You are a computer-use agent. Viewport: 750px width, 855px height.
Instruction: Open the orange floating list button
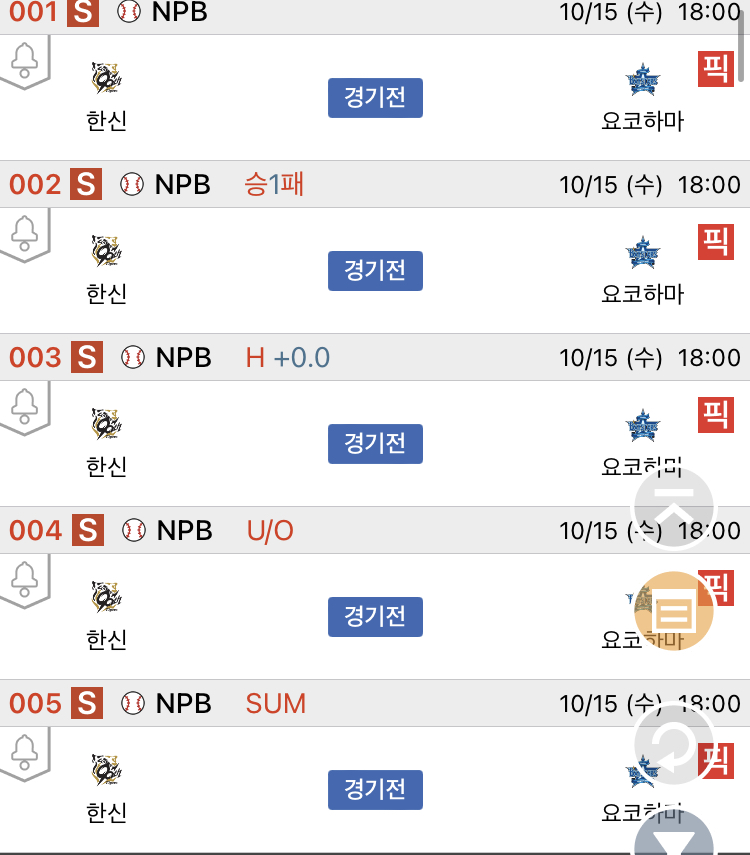click(x=675, y=609)
